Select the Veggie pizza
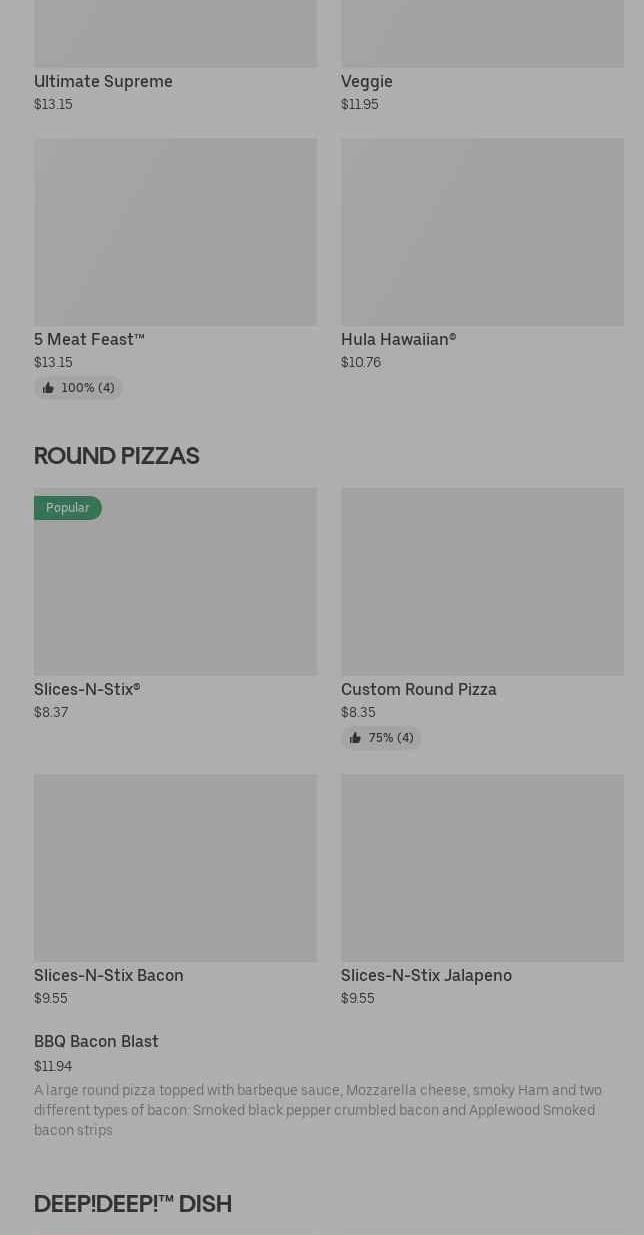 [482, 57]
